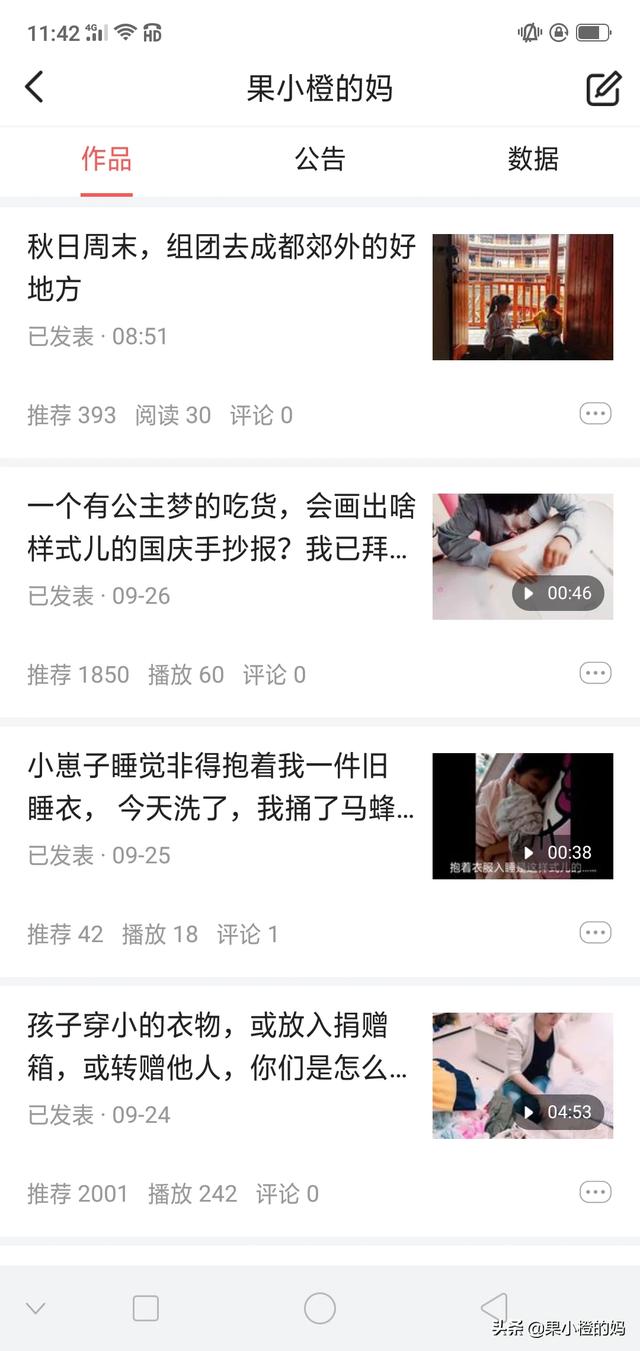Open more options for the 孩子穿小的衣物 post
Image resolution: width=640 pixels, height=1351 pixels.
595,1192
